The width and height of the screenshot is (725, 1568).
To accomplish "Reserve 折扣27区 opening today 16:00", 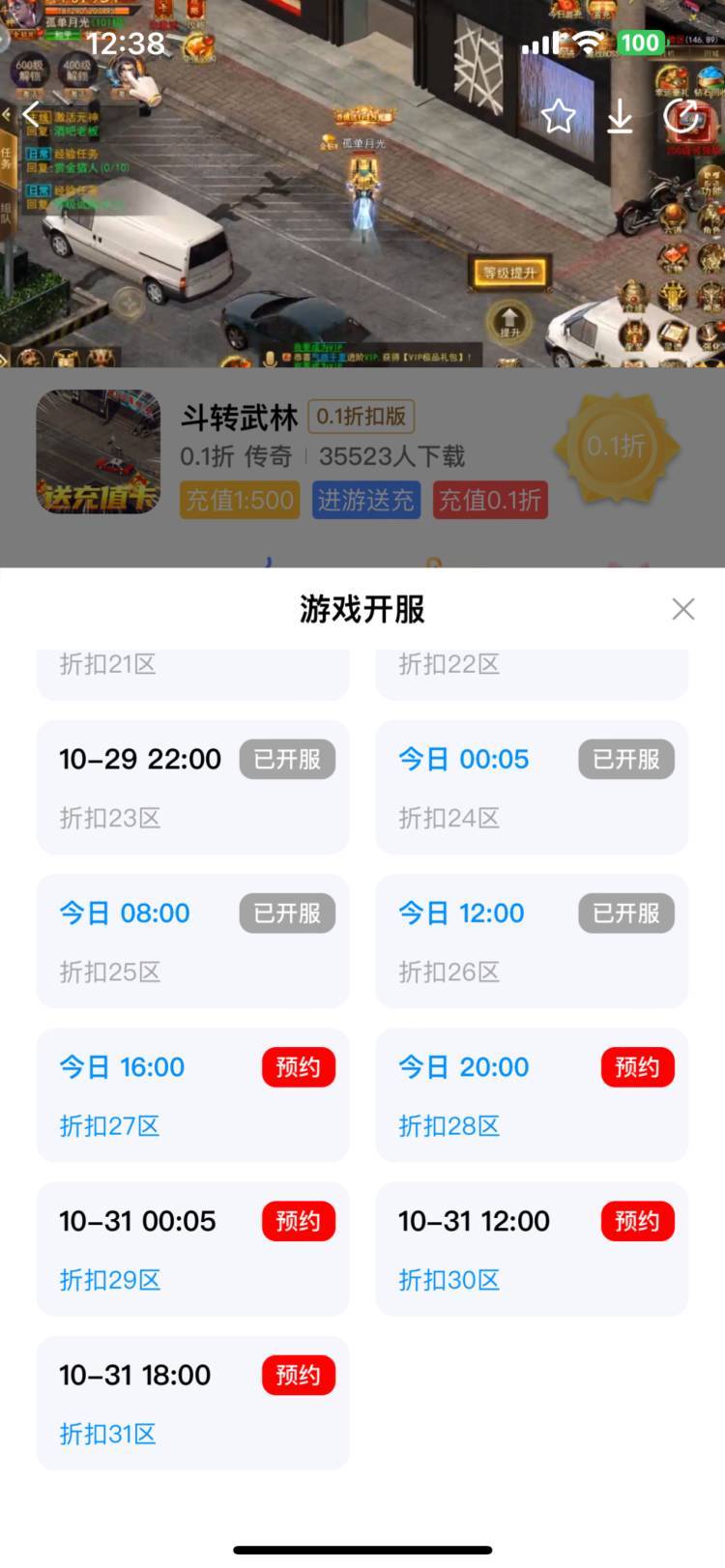I will point(298,1067).
